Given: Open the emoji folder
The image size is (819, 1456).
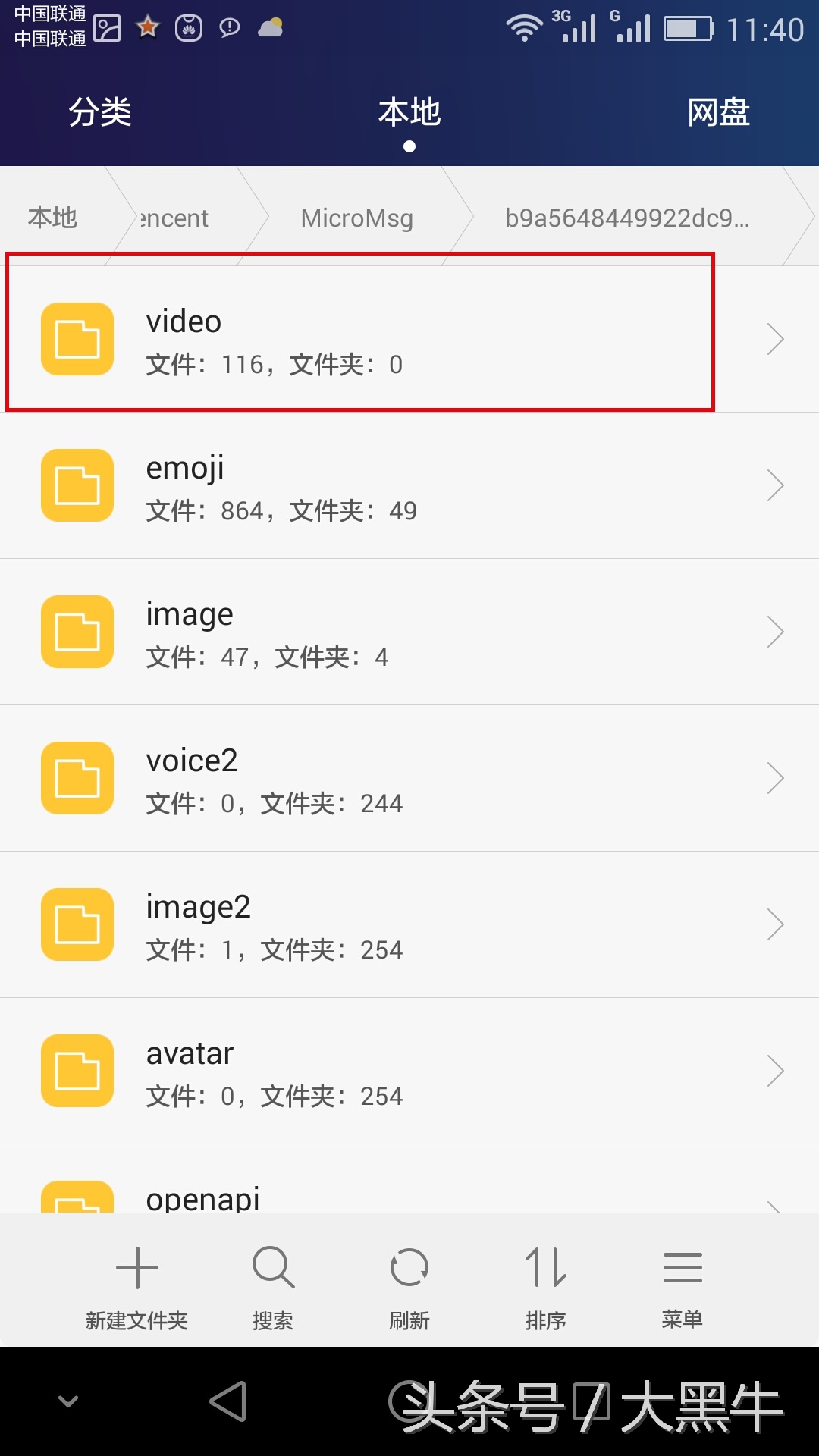Looking at the screenshot, I should (409, 486).
